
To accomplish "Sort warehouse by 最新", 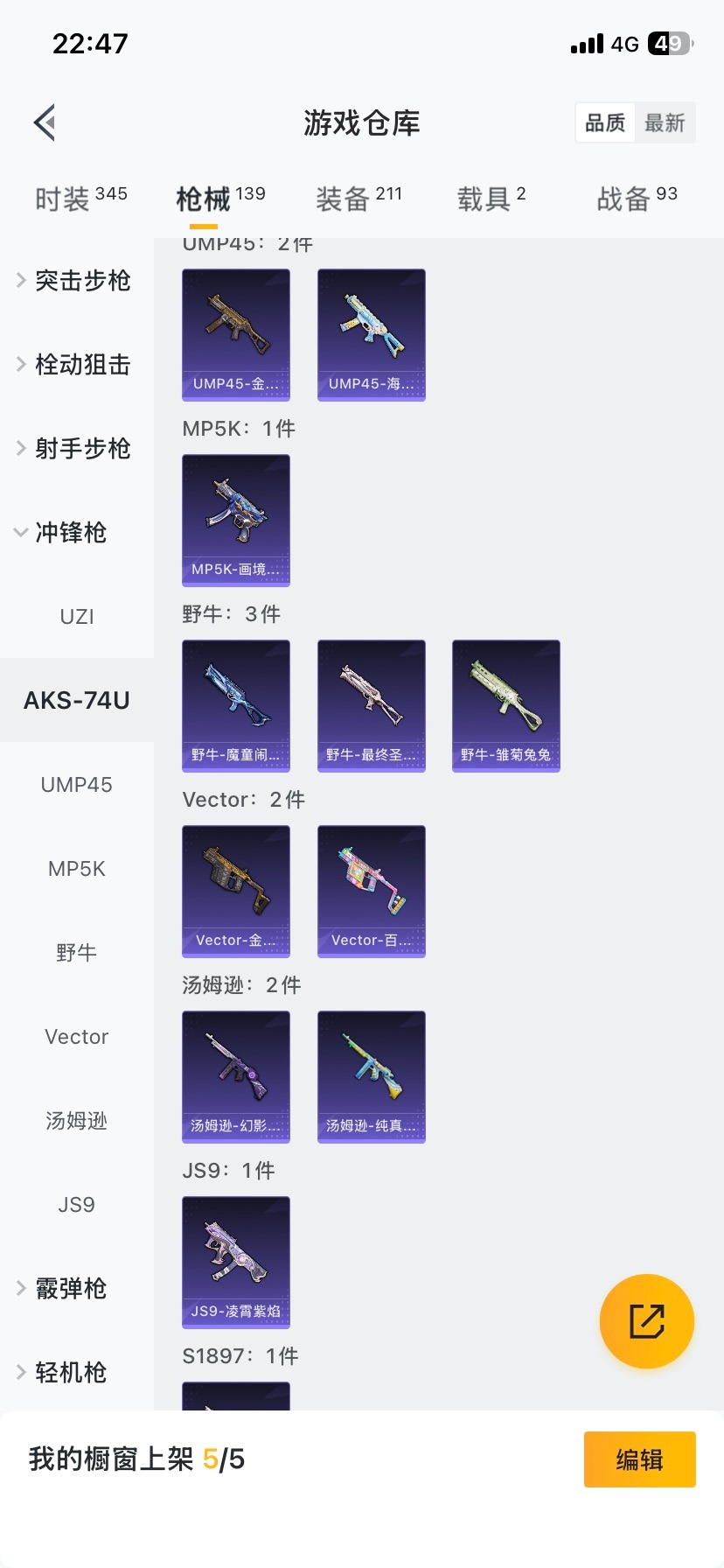I will 665,123.
